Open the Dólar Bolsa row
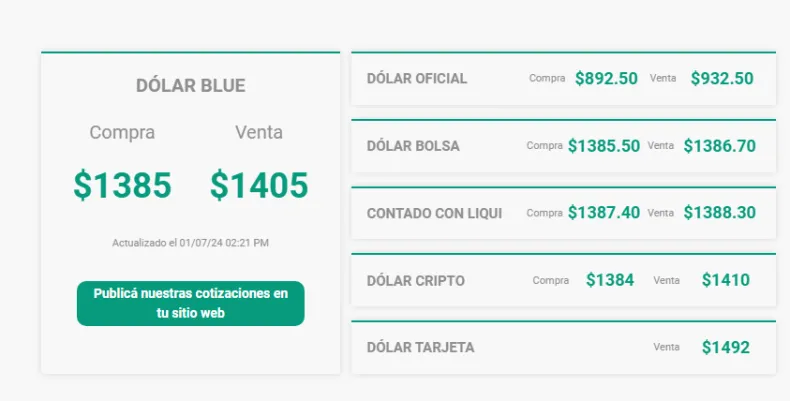The width and height of the screenshot is (790, 401). (x=413, y=146)
